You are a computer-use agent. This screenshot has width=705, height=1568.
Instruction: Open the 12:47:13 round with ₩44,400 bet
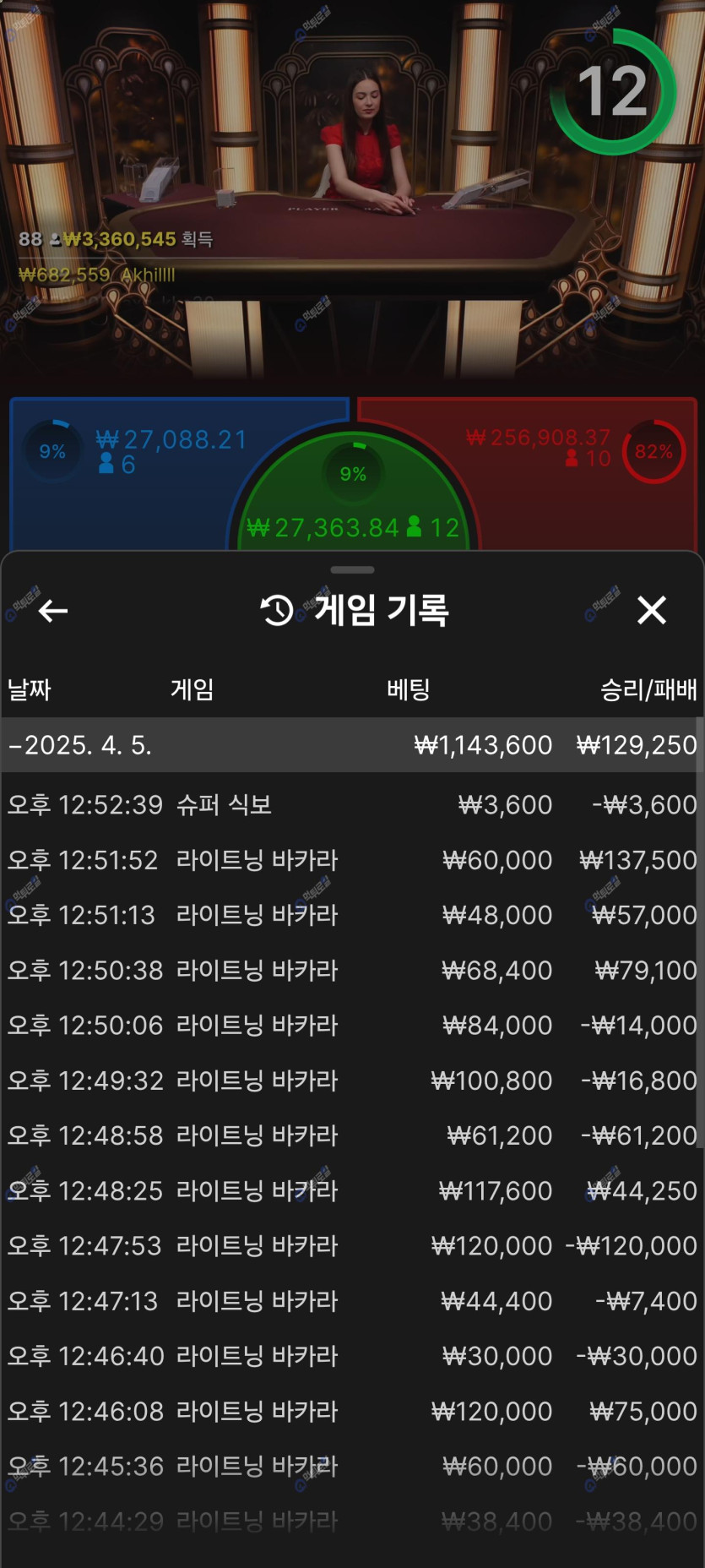[x=351, y=1301]
